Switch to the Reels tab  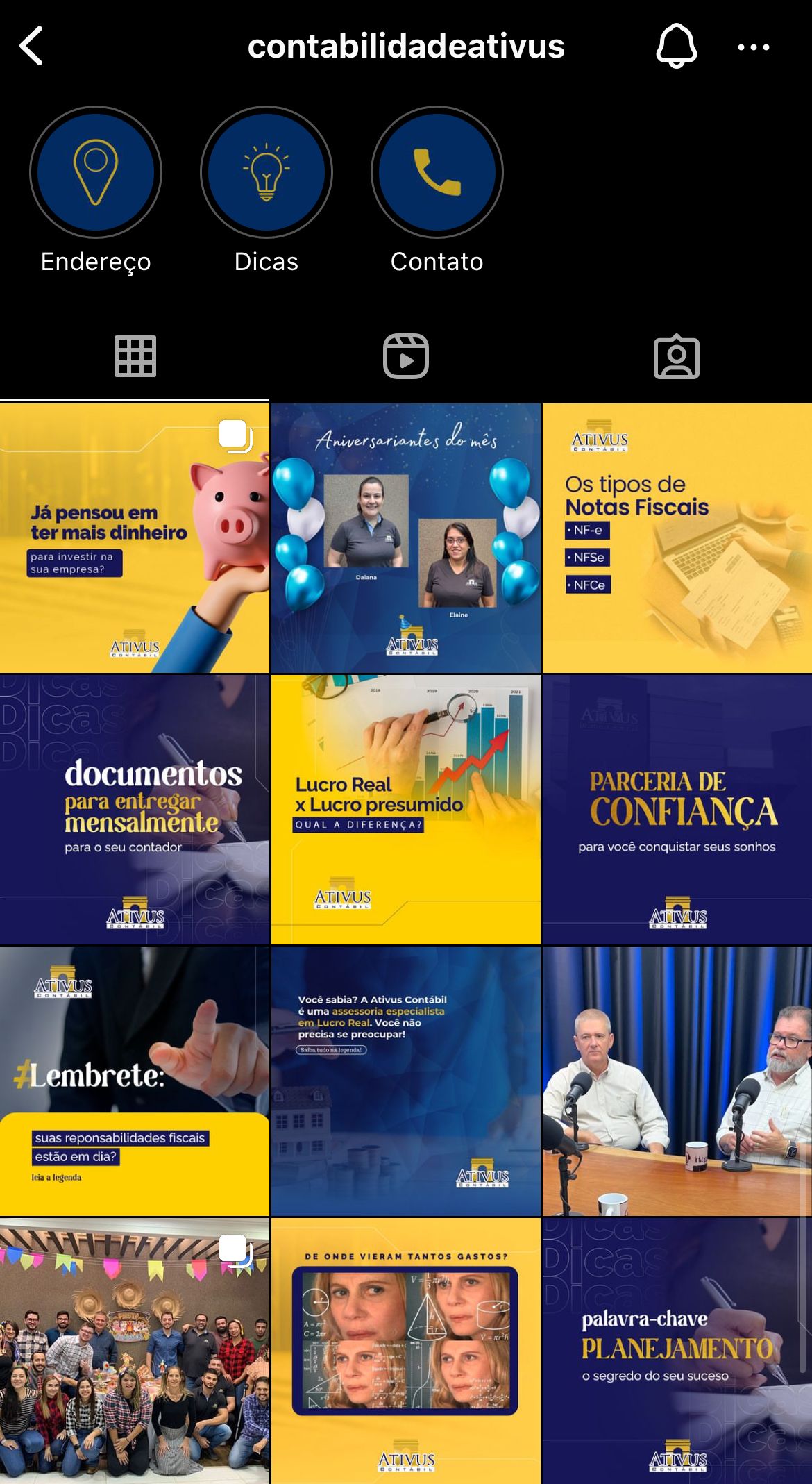point(406,357)
